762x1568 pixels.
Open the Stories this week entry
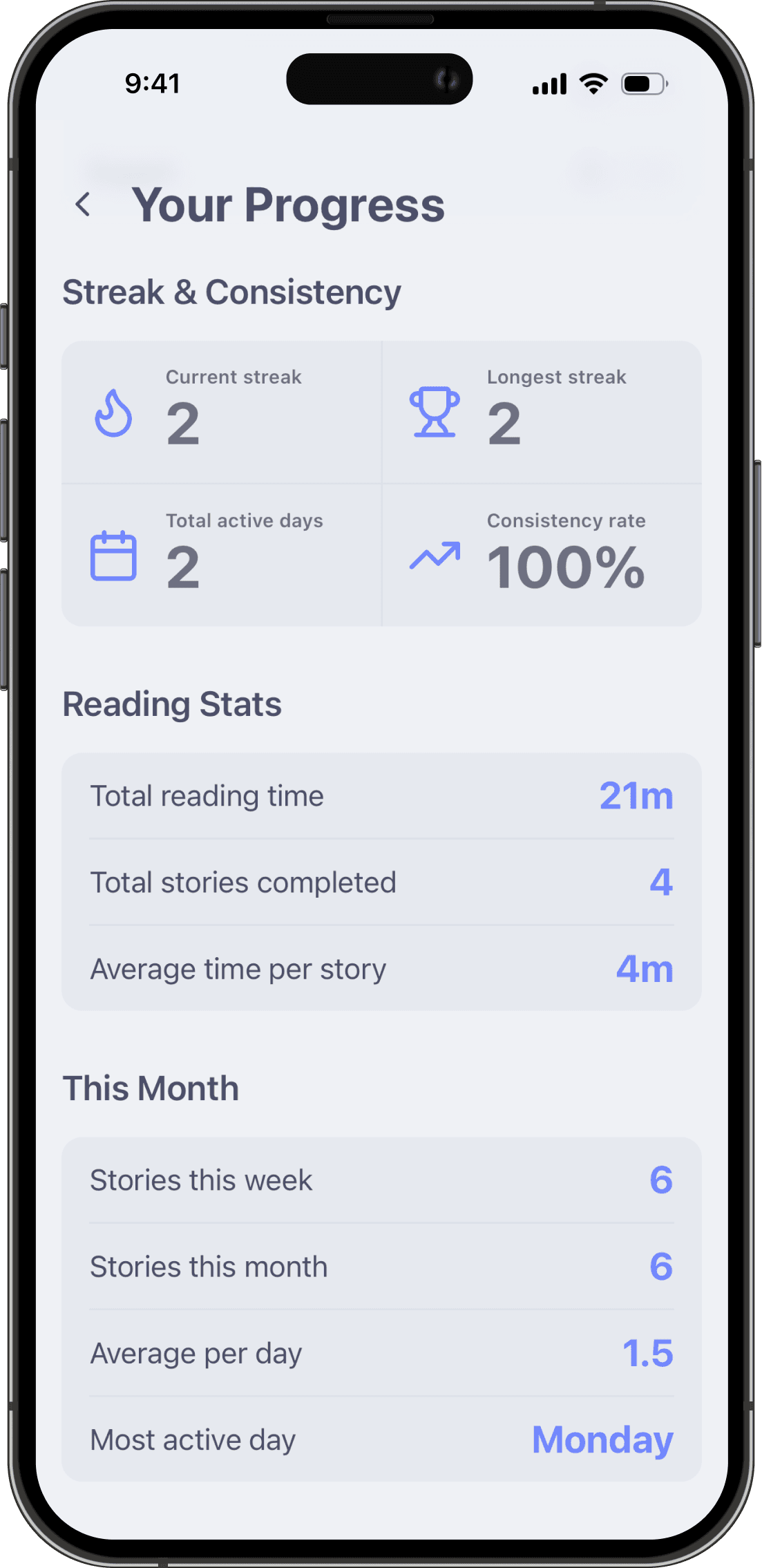[381, 1180]
